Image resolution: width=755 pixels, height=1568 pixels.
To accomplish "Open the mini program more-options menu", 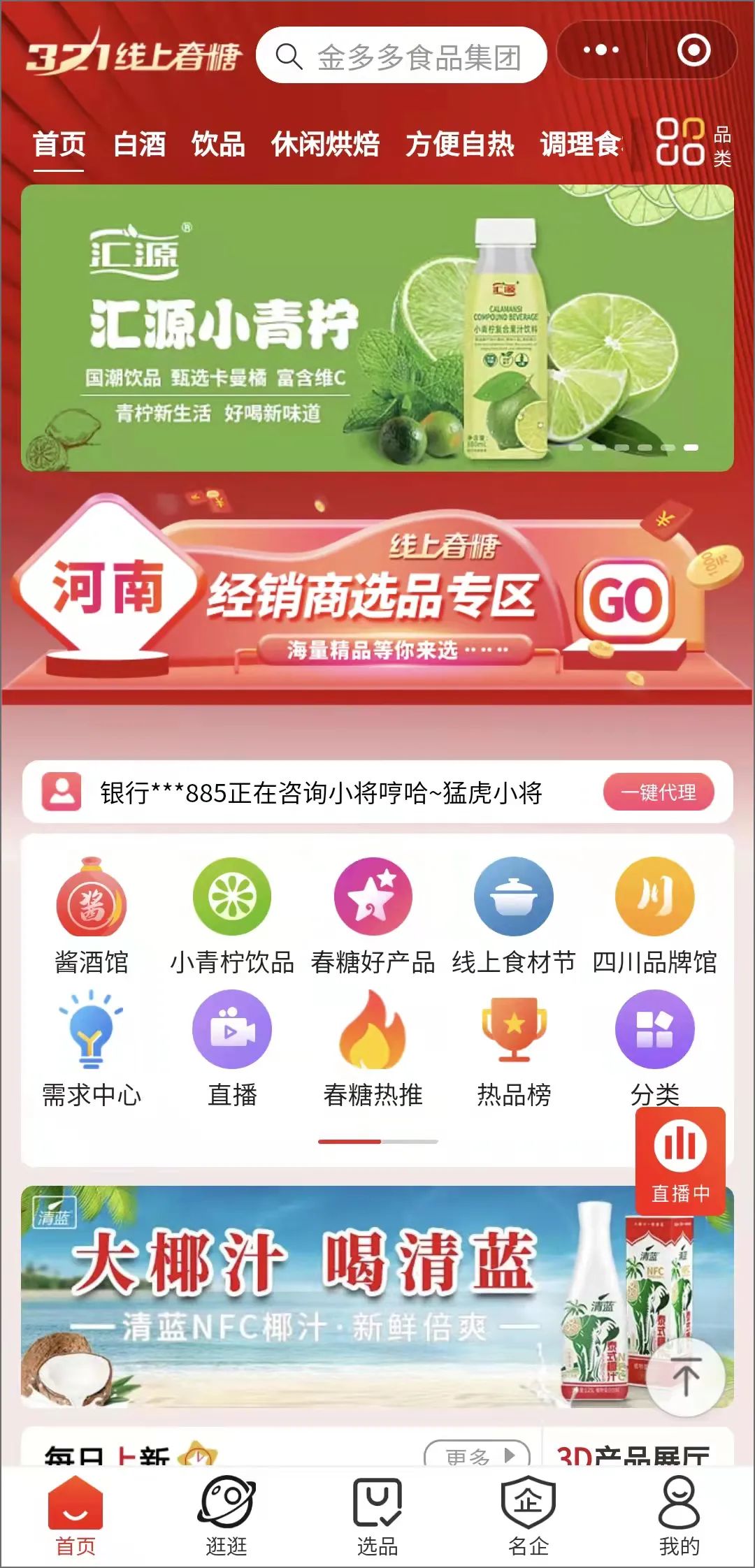I will (x=601, y=50).
